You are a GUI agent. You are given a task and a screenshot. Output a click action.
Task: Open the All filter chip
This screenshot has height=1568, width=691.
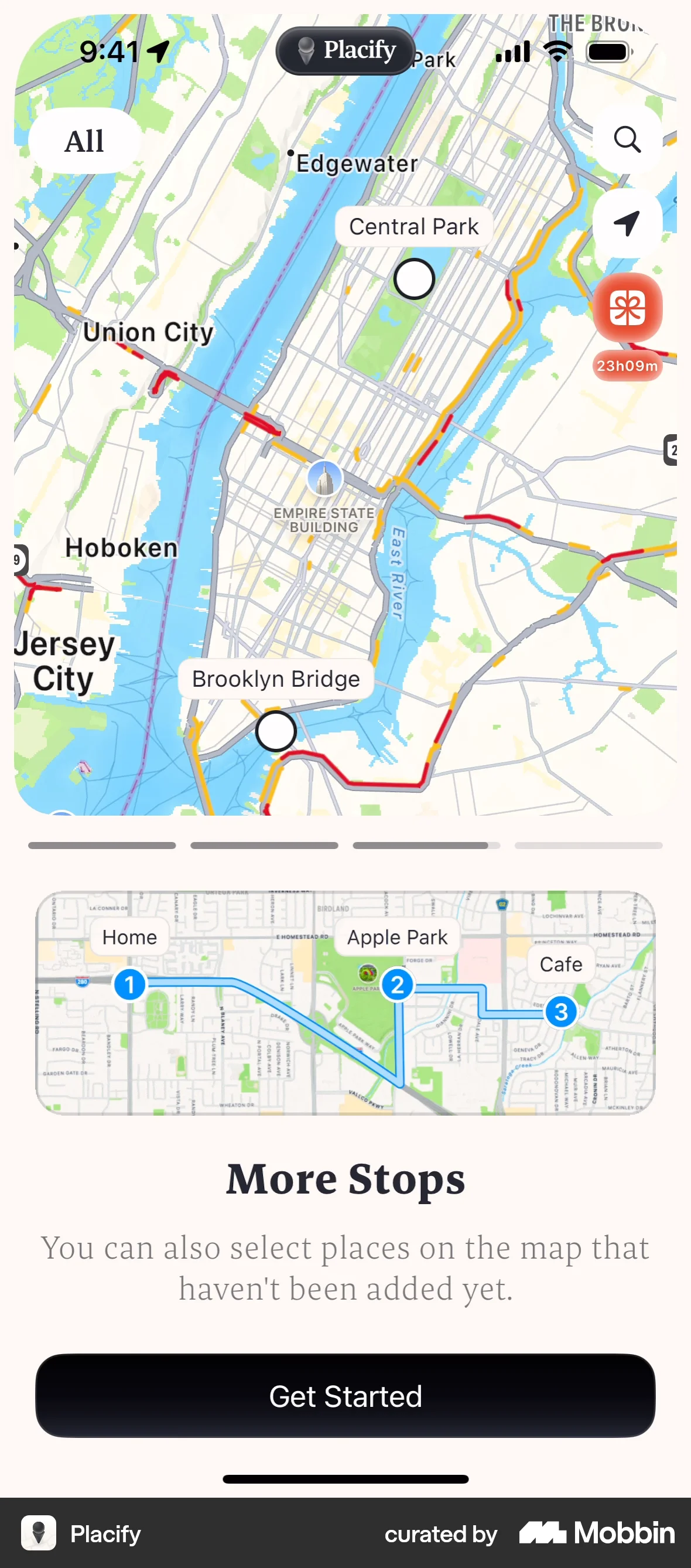84,141
